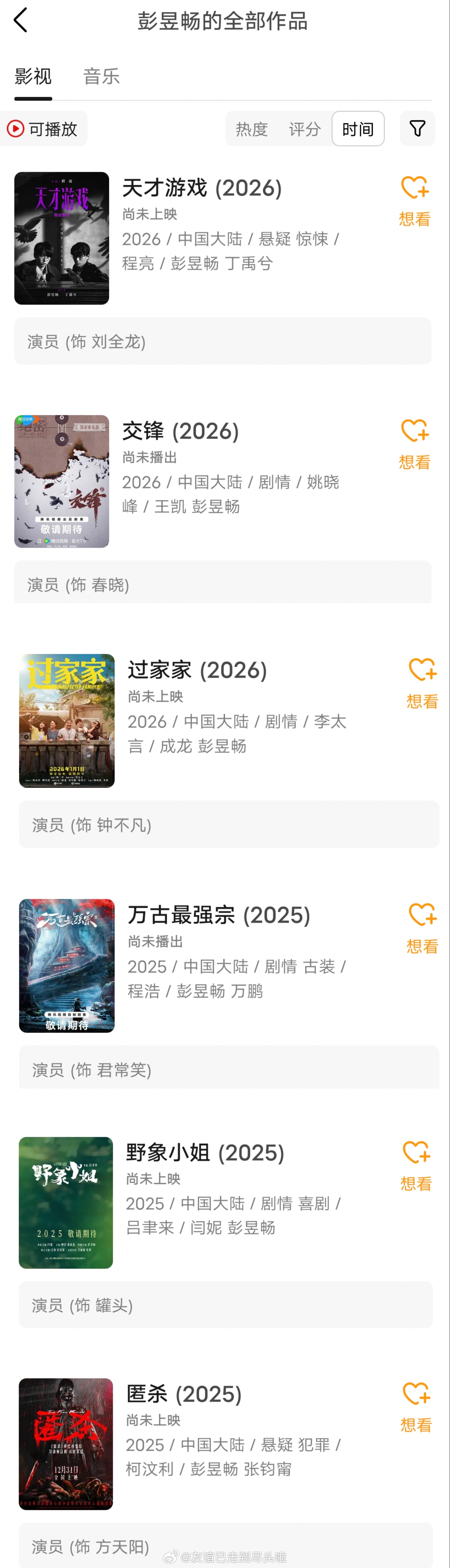The height and width of the screenshot is (1568, 450).
Task: View the 匿杀 (2025) details
Action: (x=183, y=1393)
